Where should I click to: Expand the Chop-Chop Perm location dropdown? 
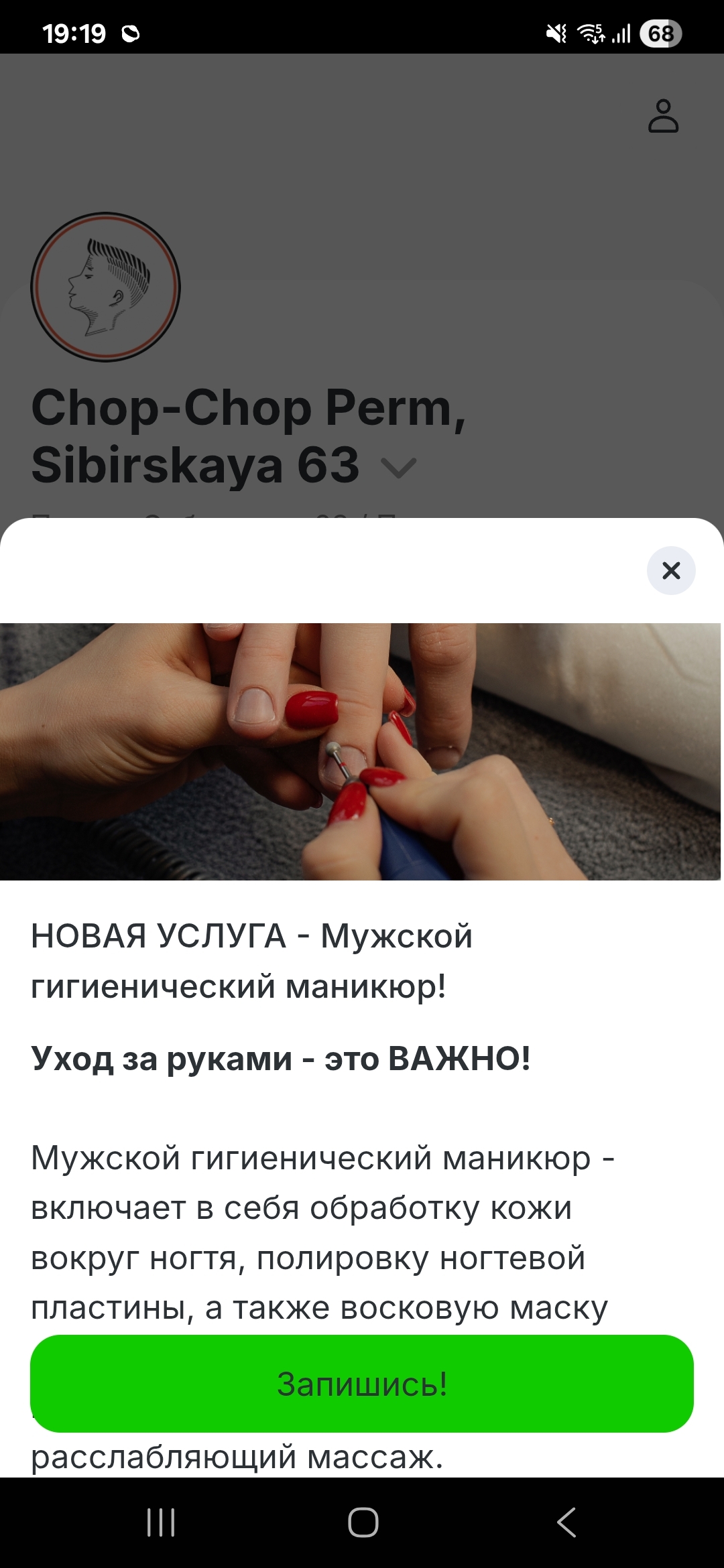pos(399,468)
